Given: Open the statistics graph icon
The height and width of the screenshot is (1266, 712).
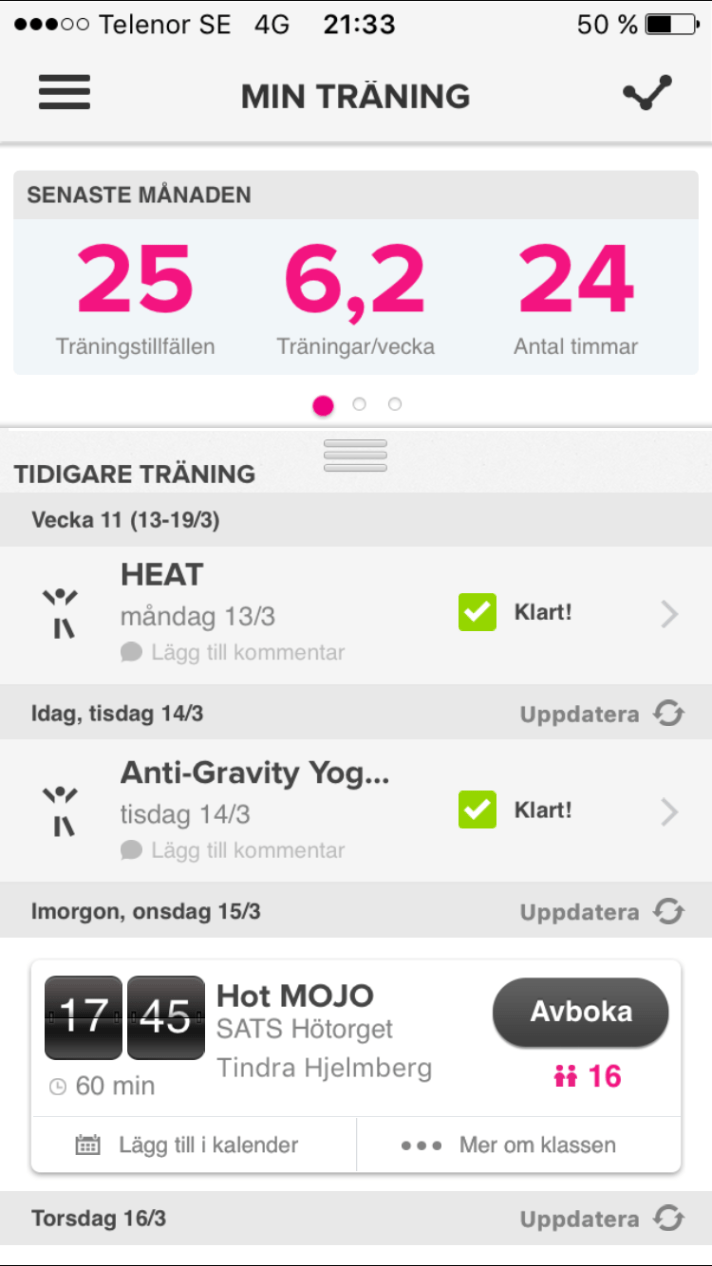Looking at the screenshot, I should 647,93.
